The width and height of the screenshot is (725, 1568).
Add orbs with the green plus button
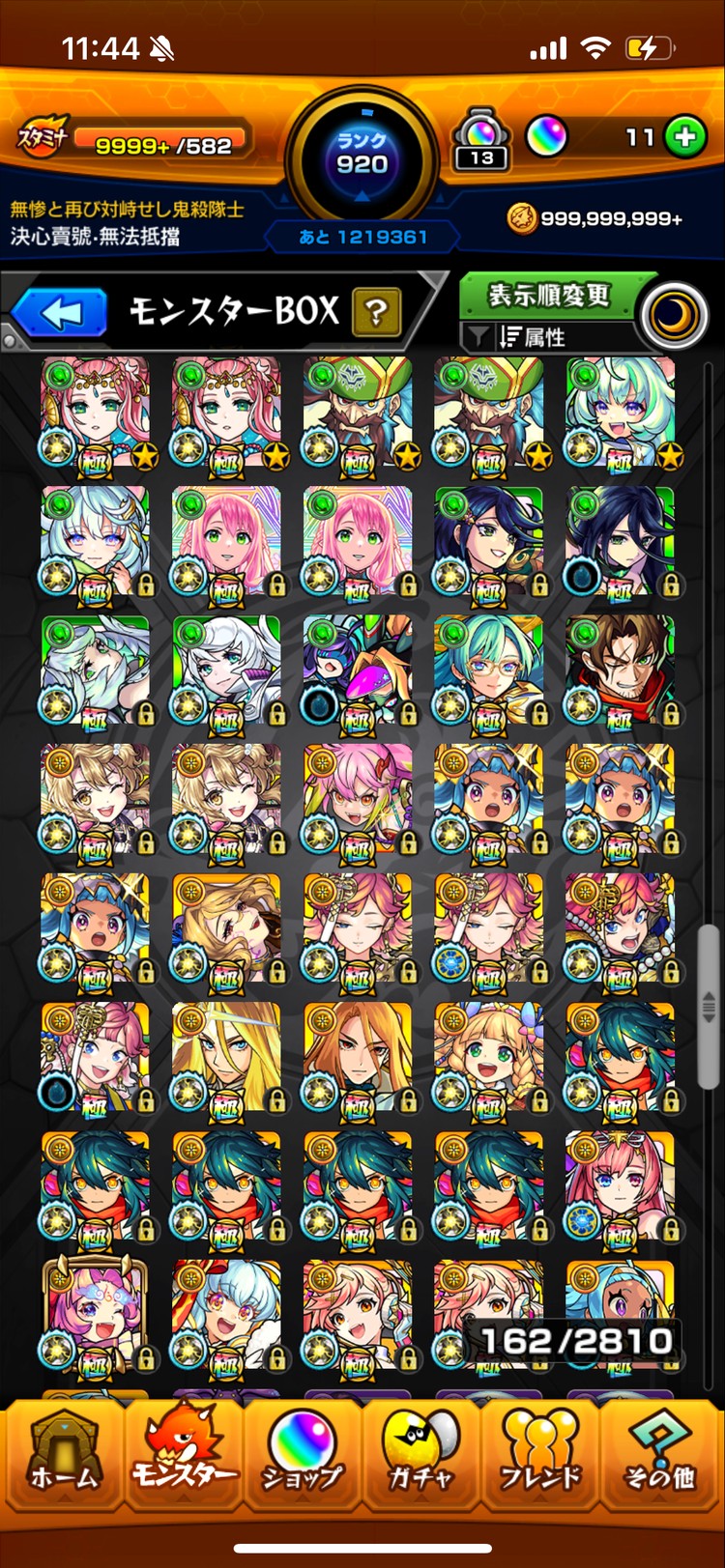pyautogui.click(x=685, y=138)
